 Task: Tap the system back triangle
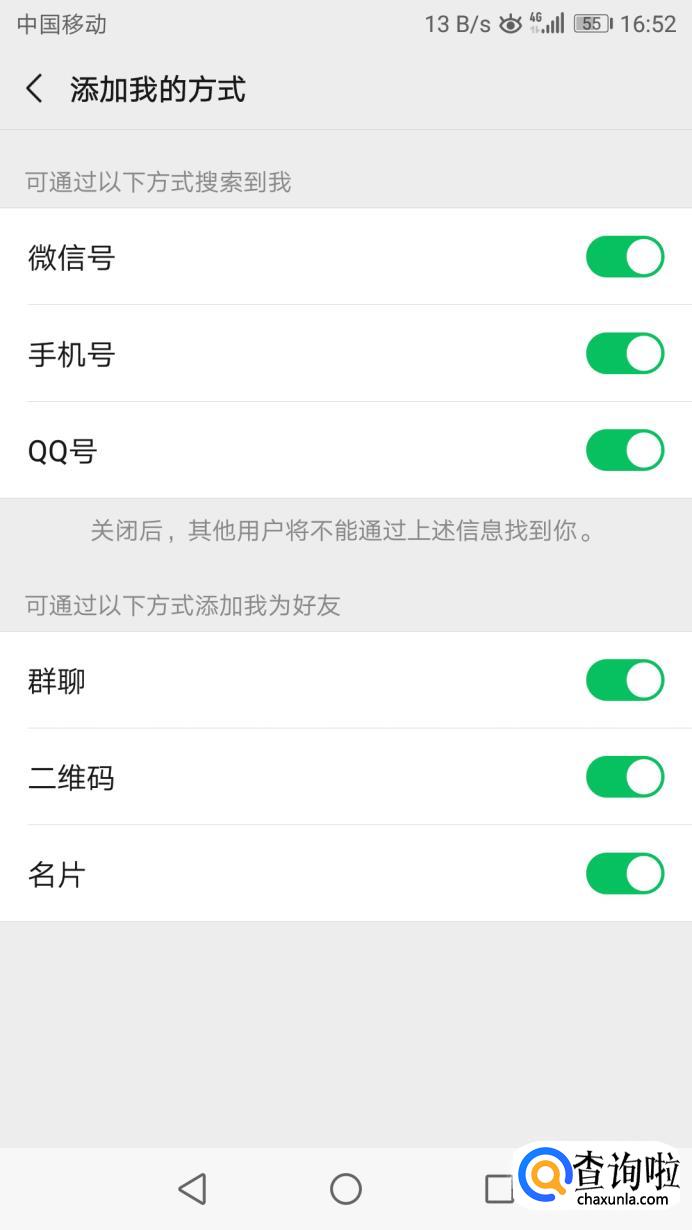192,1188
